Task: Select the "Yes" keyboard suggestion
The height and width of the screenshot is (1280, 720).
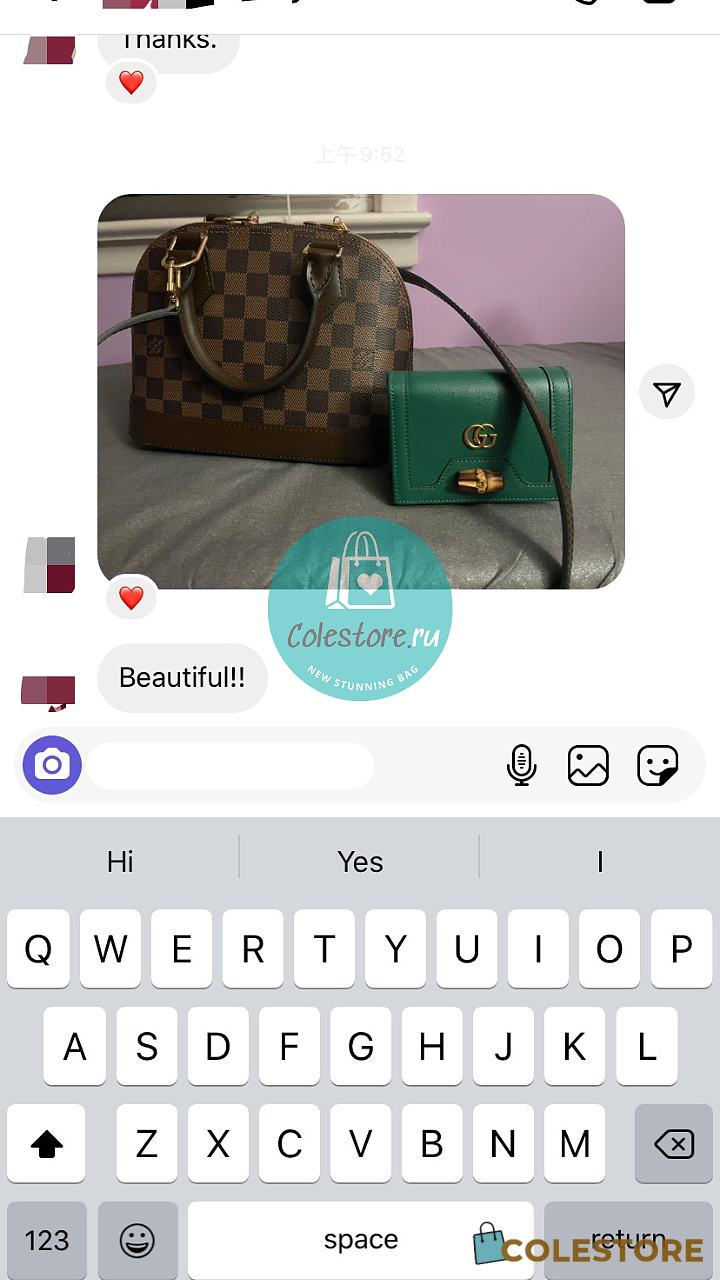Action: point(360,862)
